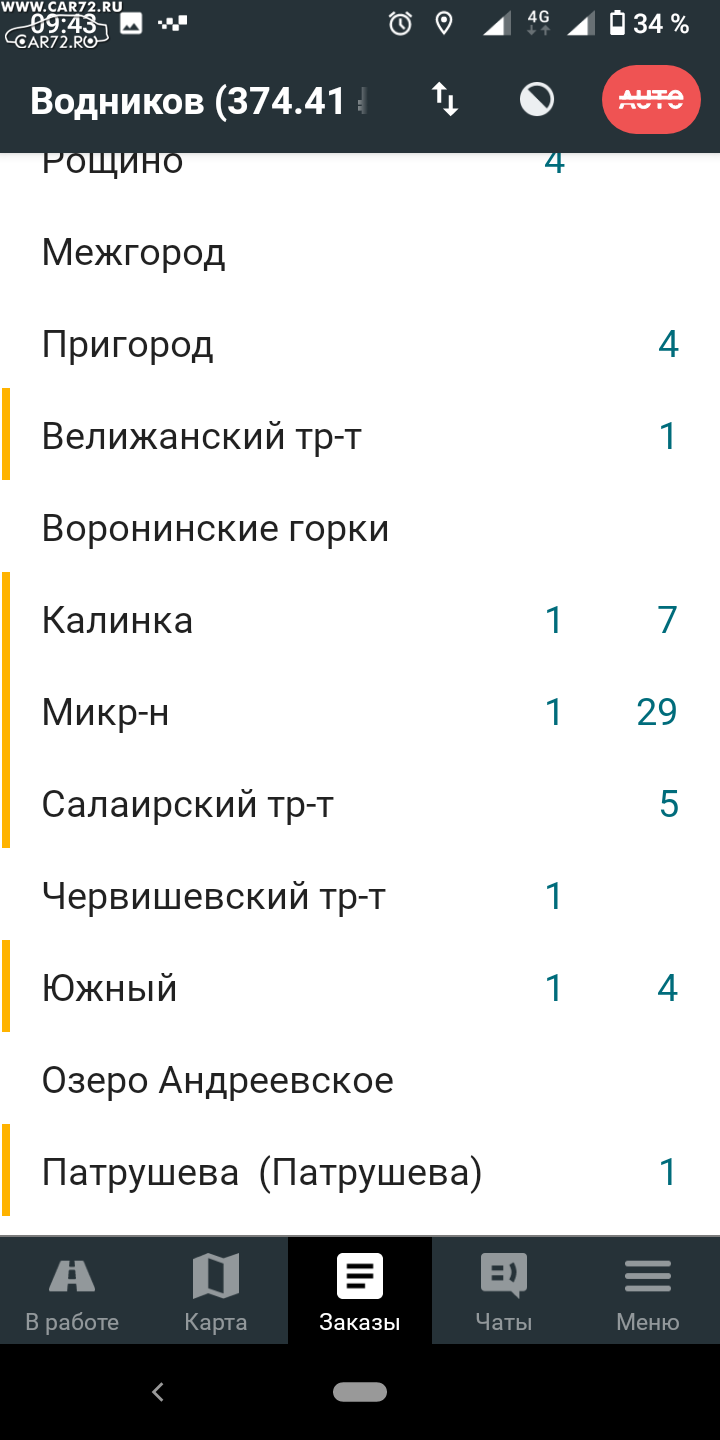Open the Пригород zone
The image size is (720, 1440).
tap(360, 345)
